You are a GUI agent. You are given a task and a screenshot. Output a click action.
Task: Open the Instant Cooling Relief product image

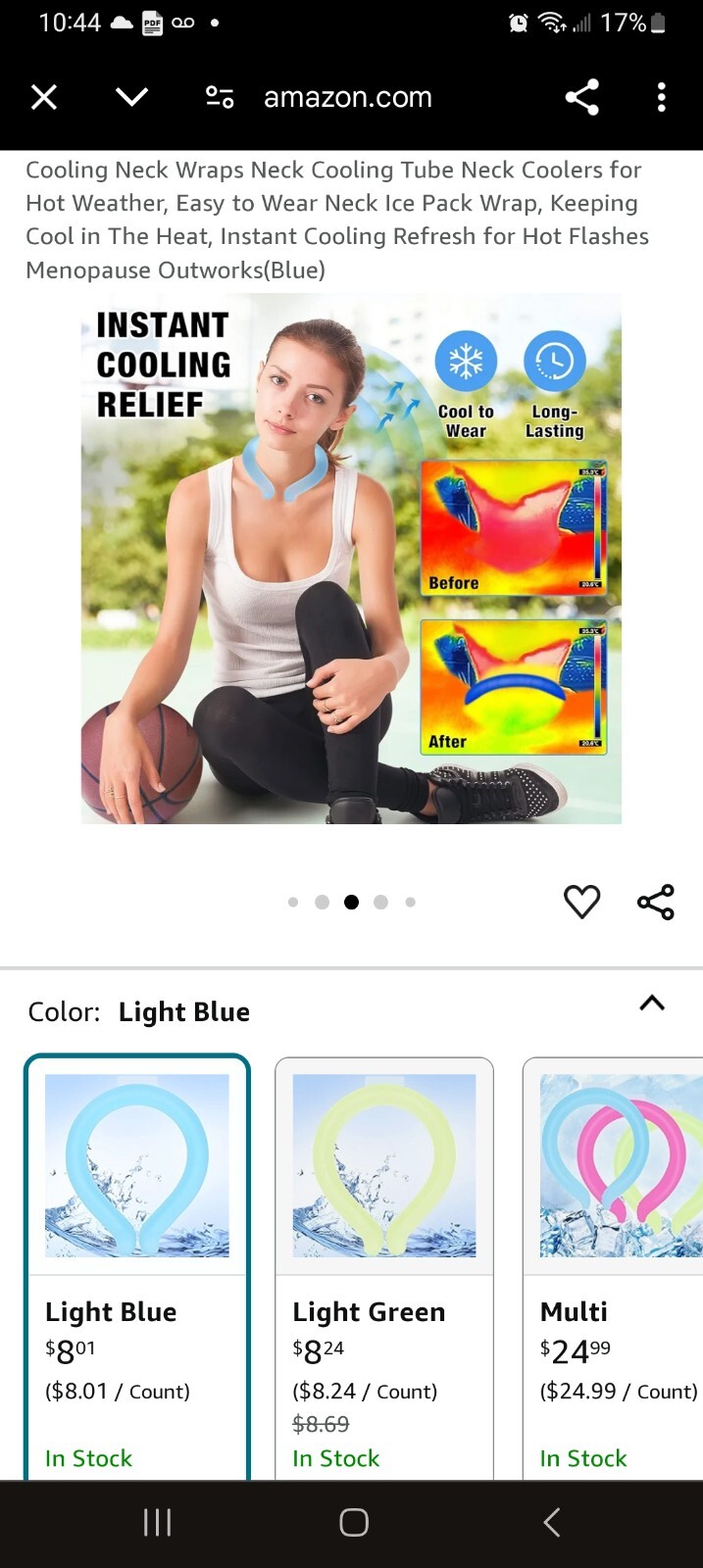(351, 559)
